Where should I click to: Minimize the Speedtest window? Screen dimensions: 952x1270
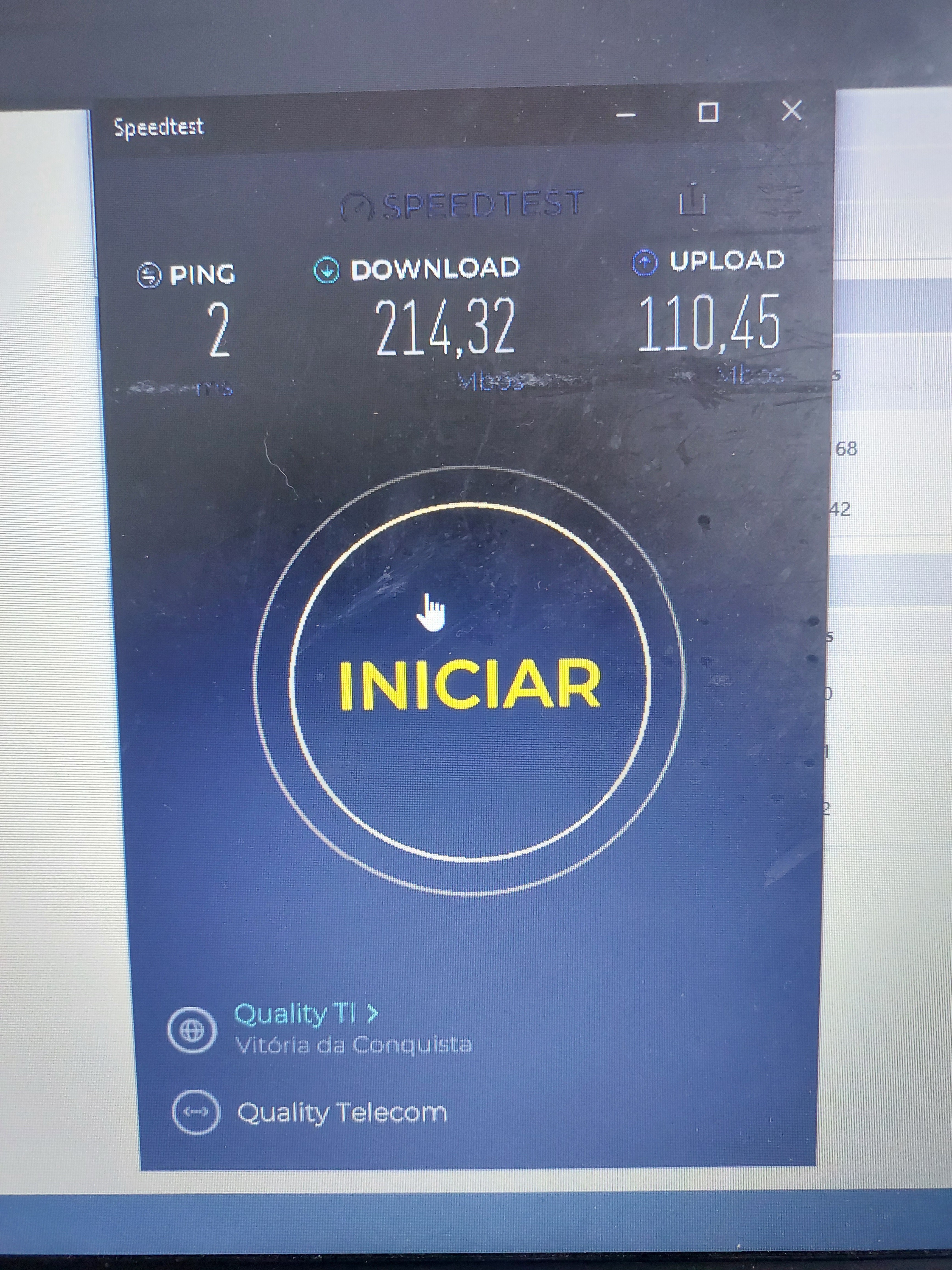(x=626, y=115)
